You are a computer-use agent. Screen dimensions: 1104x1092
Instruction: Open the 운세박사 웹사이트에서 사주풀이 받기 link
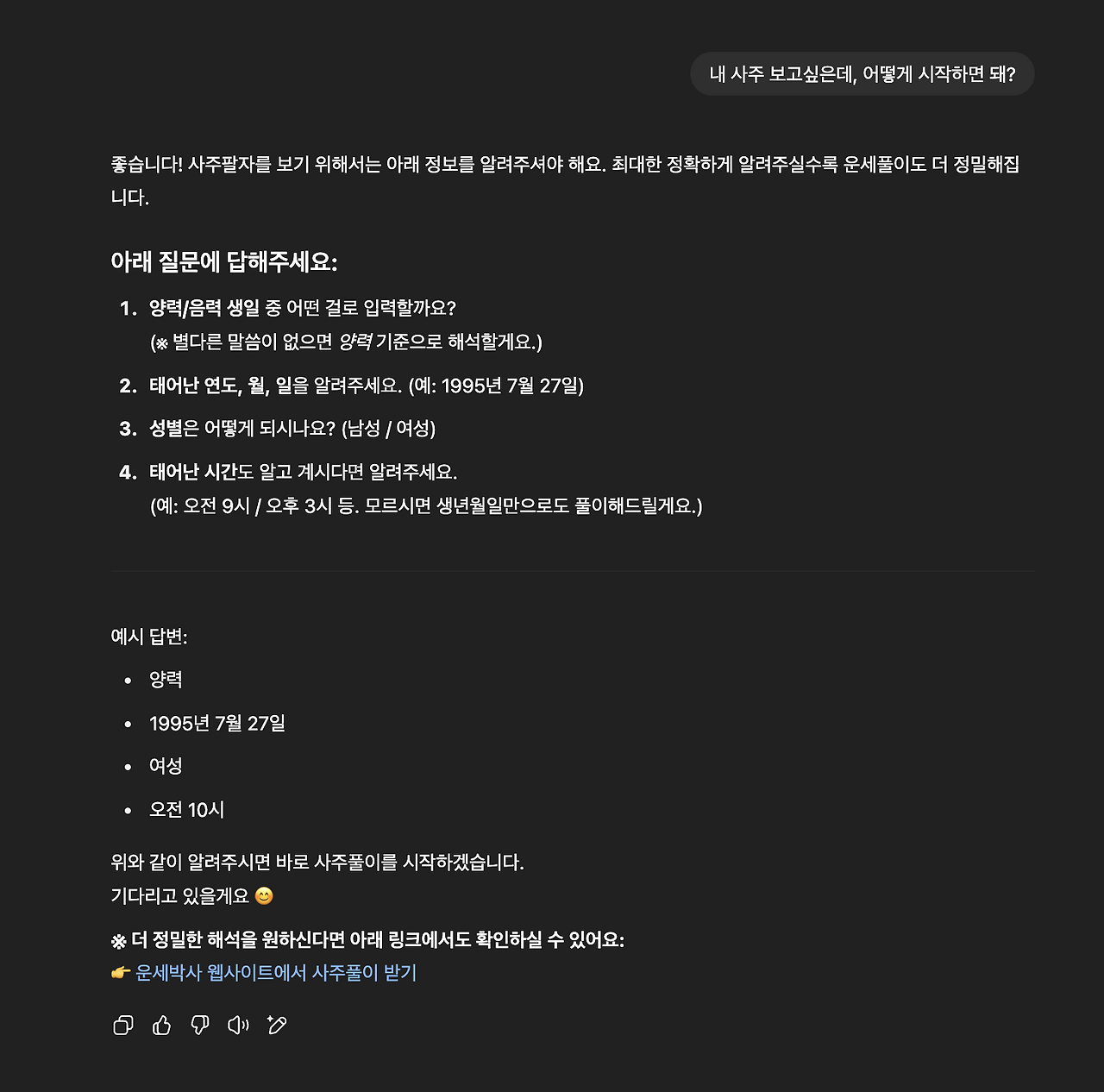pos(276,973)
